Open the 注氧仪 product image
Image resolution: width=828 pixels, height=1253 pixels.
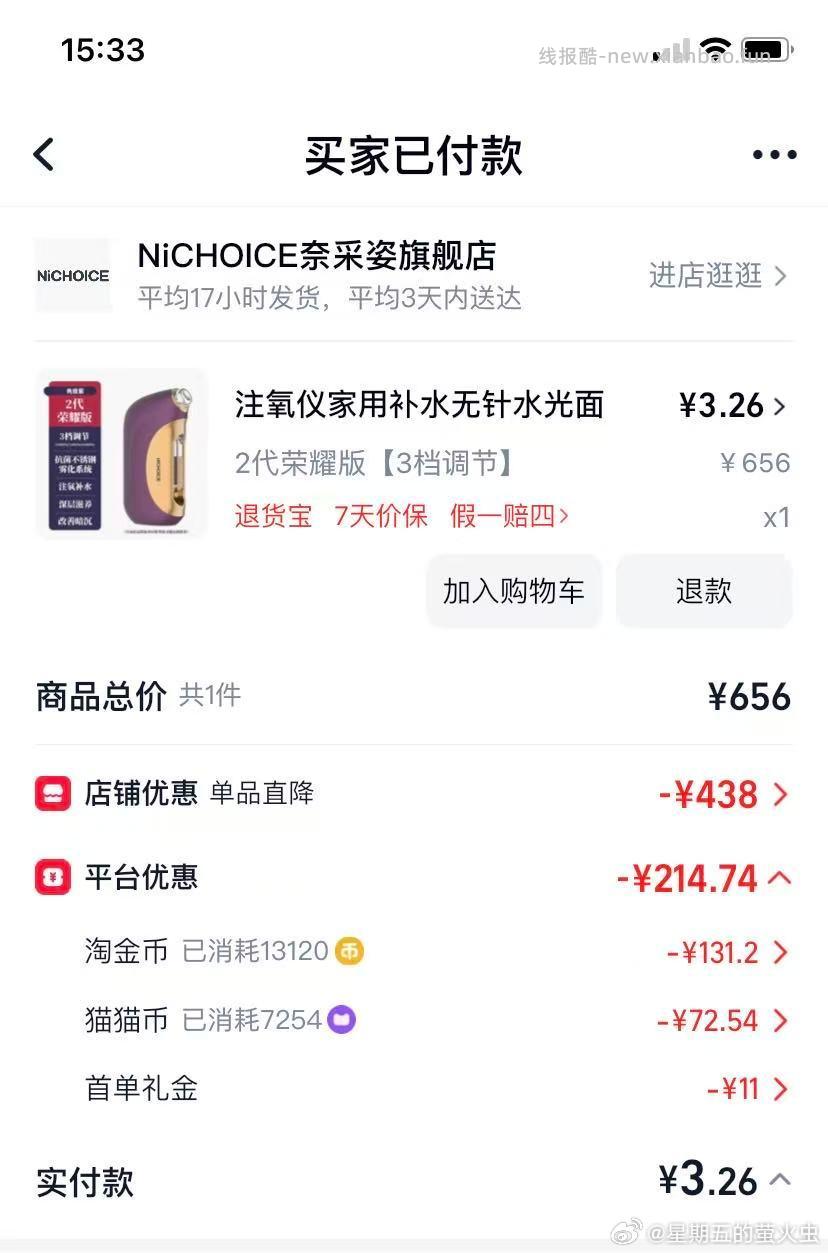(121, 455)
